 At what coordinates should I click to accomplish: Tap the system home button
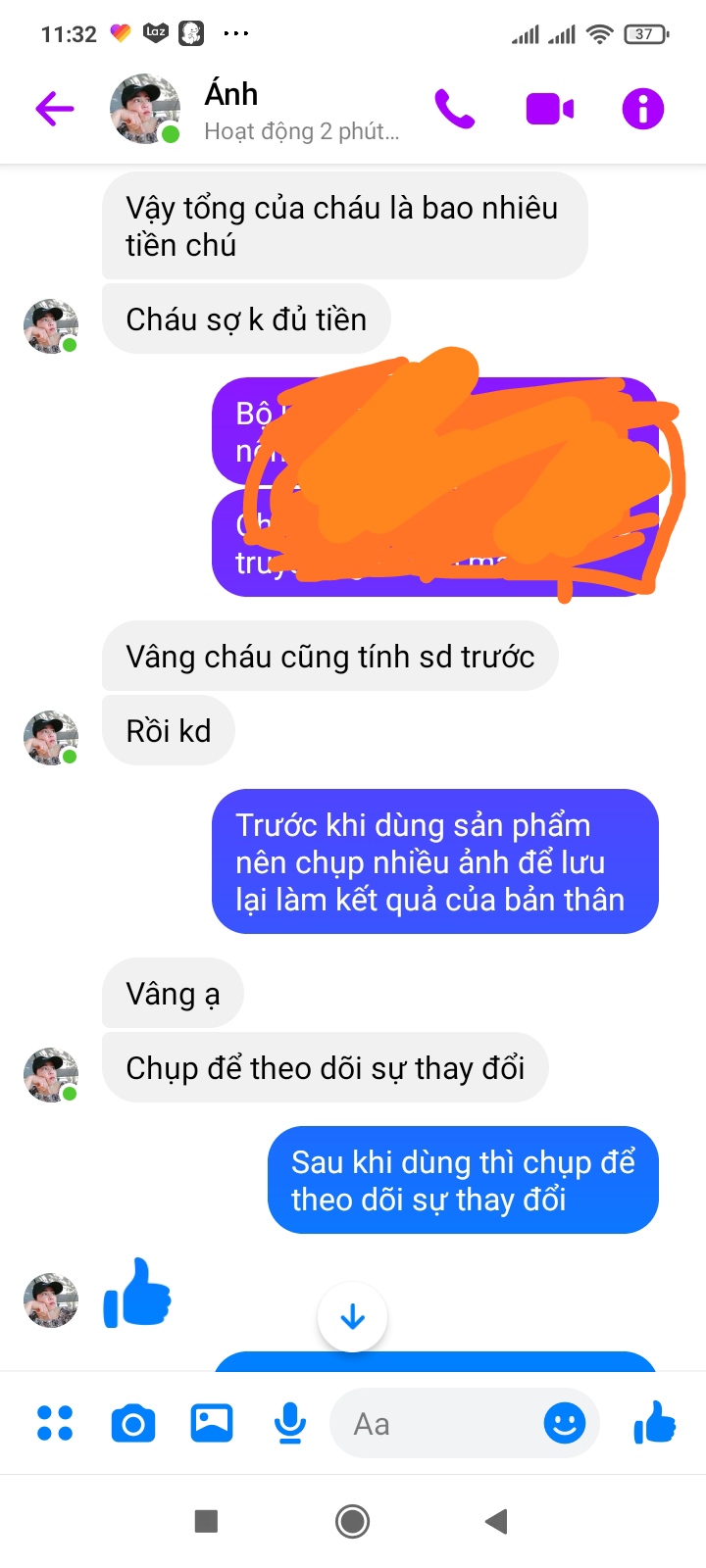352,1521
